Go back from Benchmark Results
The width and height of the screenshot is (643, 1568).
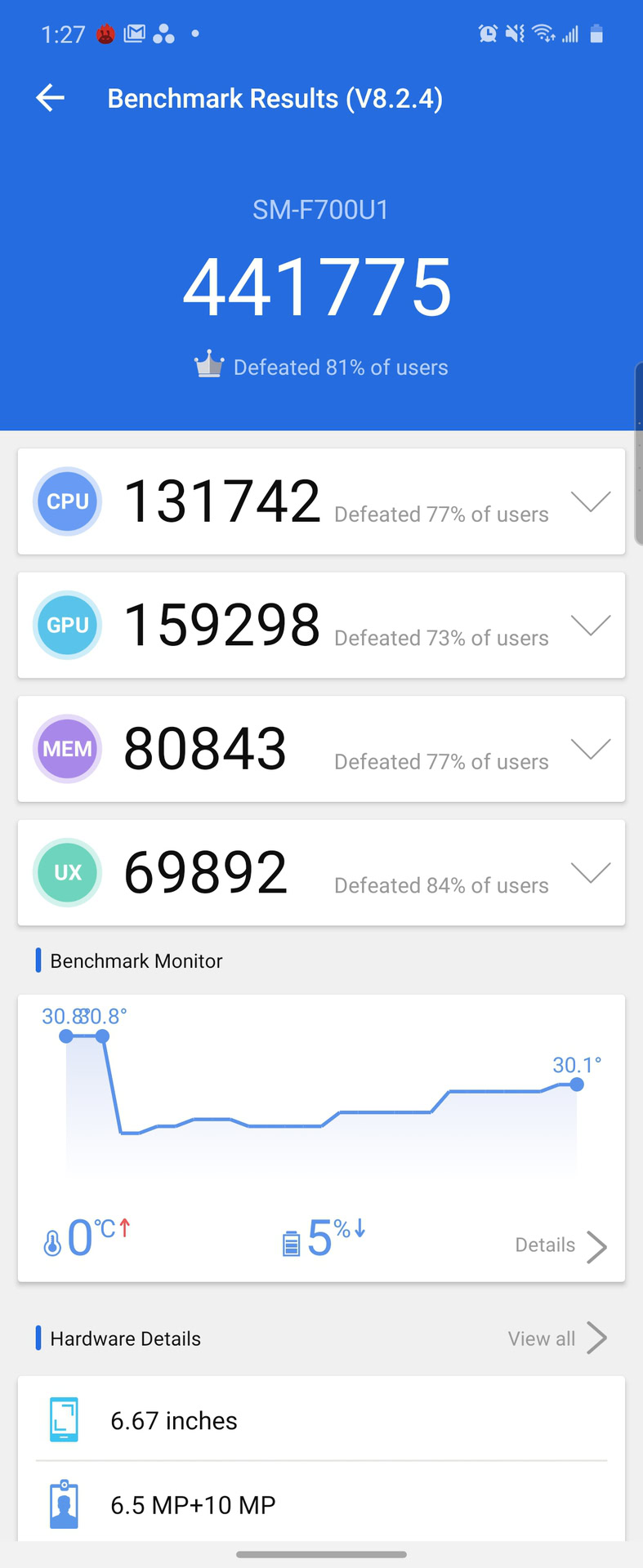coord(51,98)
